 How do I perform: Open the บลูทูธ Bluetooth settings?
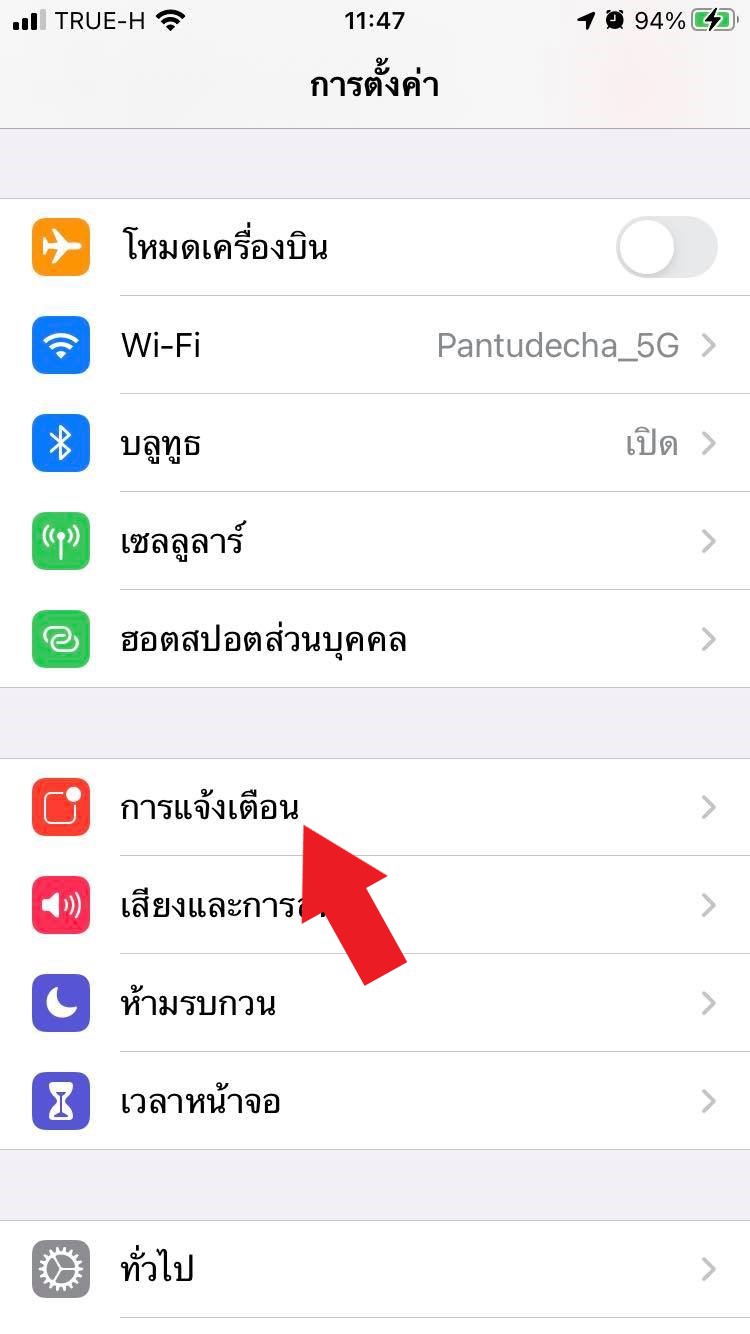[375, 443]
